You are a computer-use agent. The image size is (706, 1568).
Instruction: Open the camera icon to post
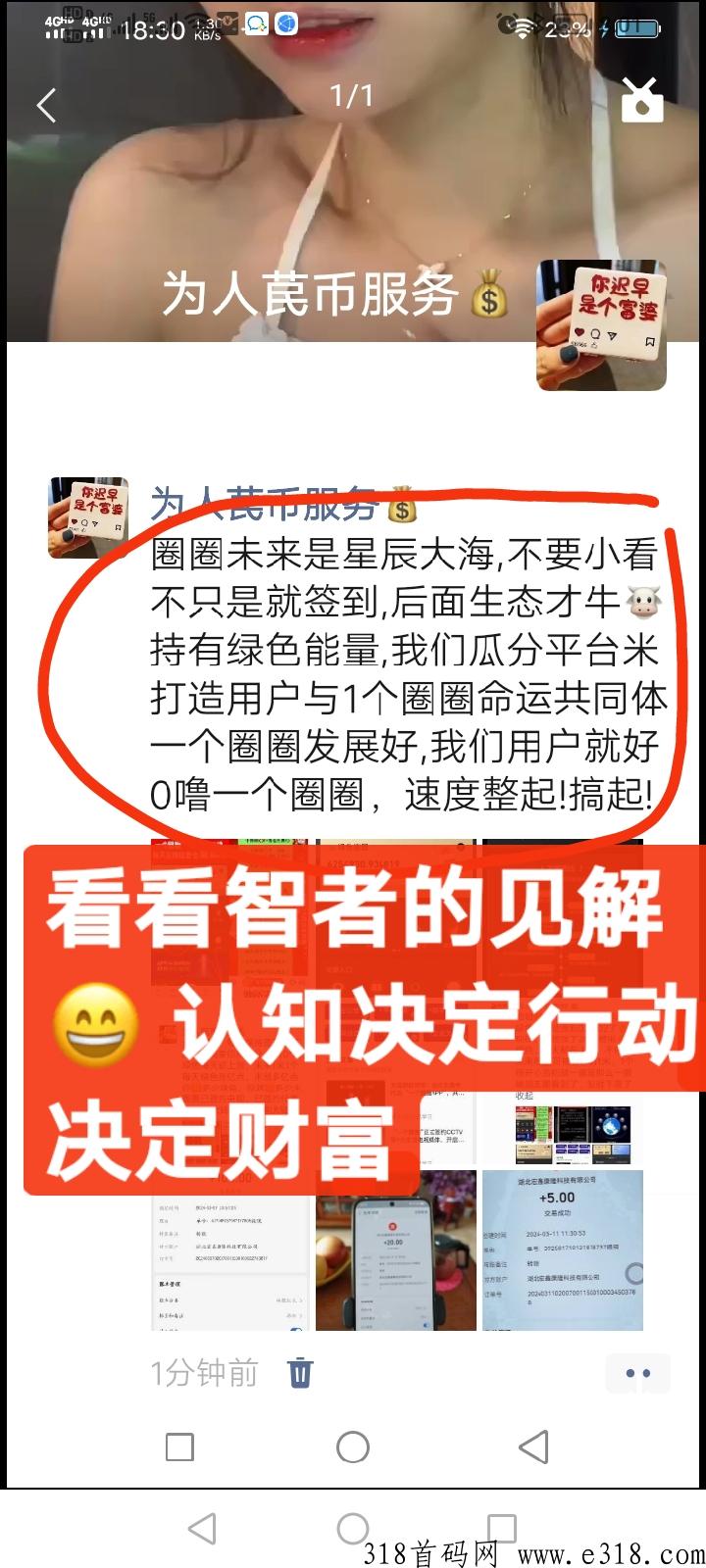click(x=642, y=100)
